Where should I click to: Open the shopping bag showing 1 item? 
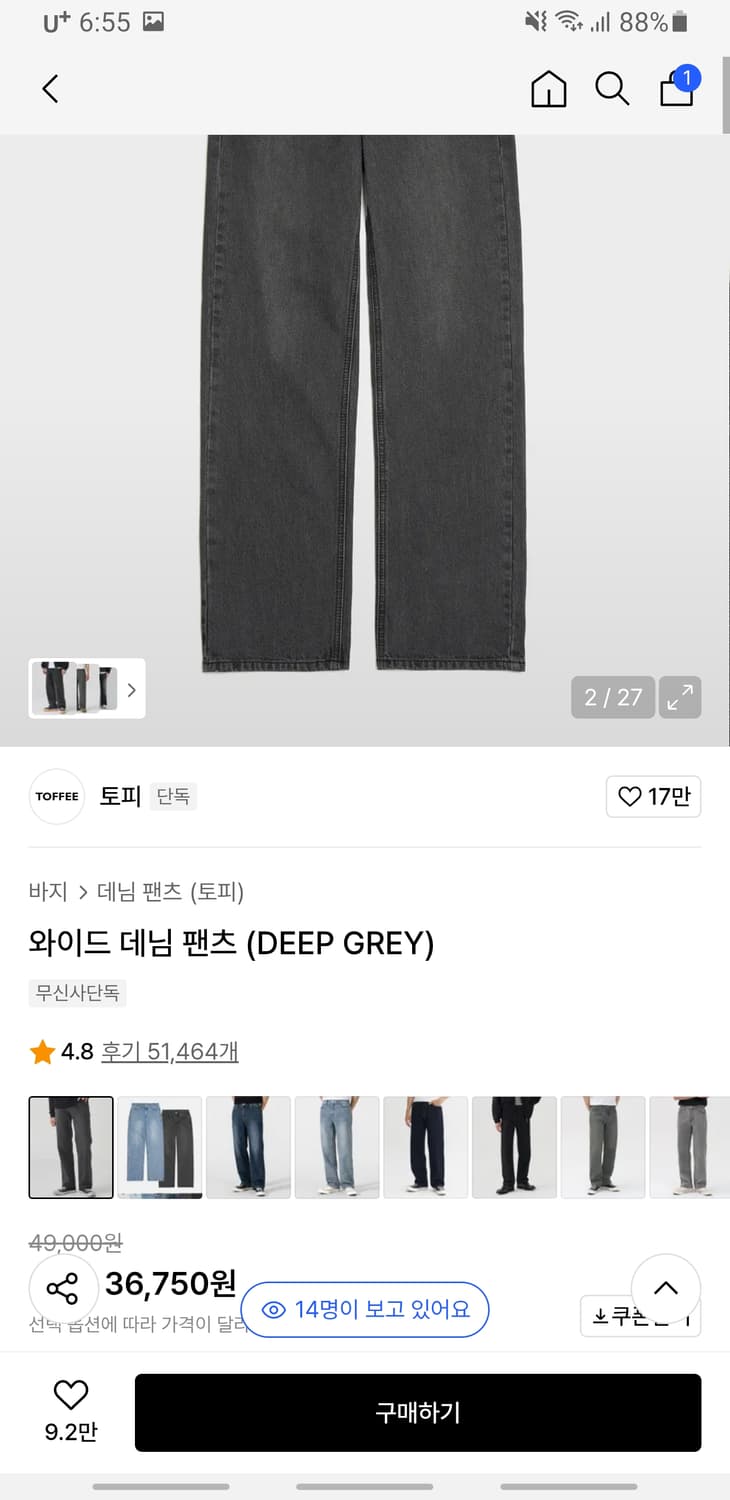pyautogui.click(x=676, y=90)
